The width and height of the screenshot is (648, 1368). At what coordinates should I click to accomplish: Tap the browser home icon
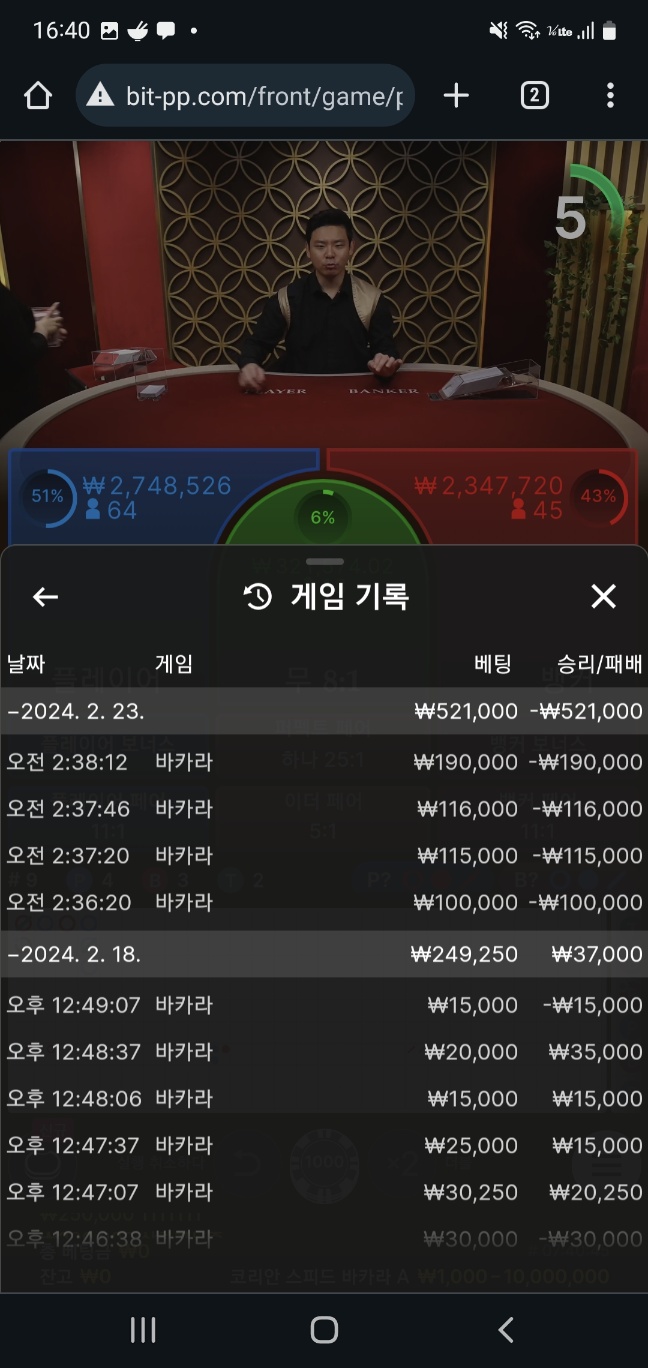click(x=38, y=96)
